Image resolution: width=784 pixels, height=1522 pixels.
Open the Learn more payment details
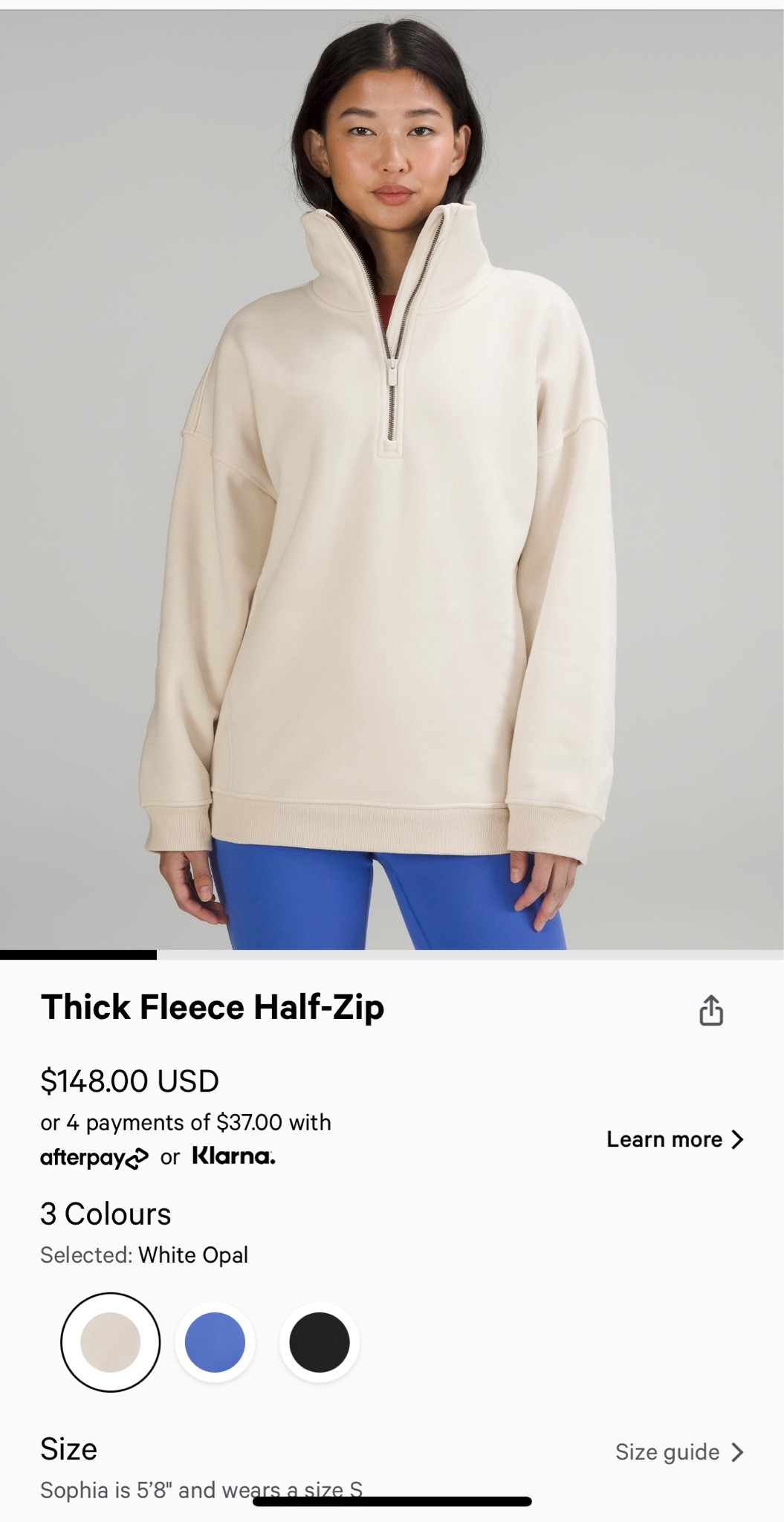(664, 1139)
